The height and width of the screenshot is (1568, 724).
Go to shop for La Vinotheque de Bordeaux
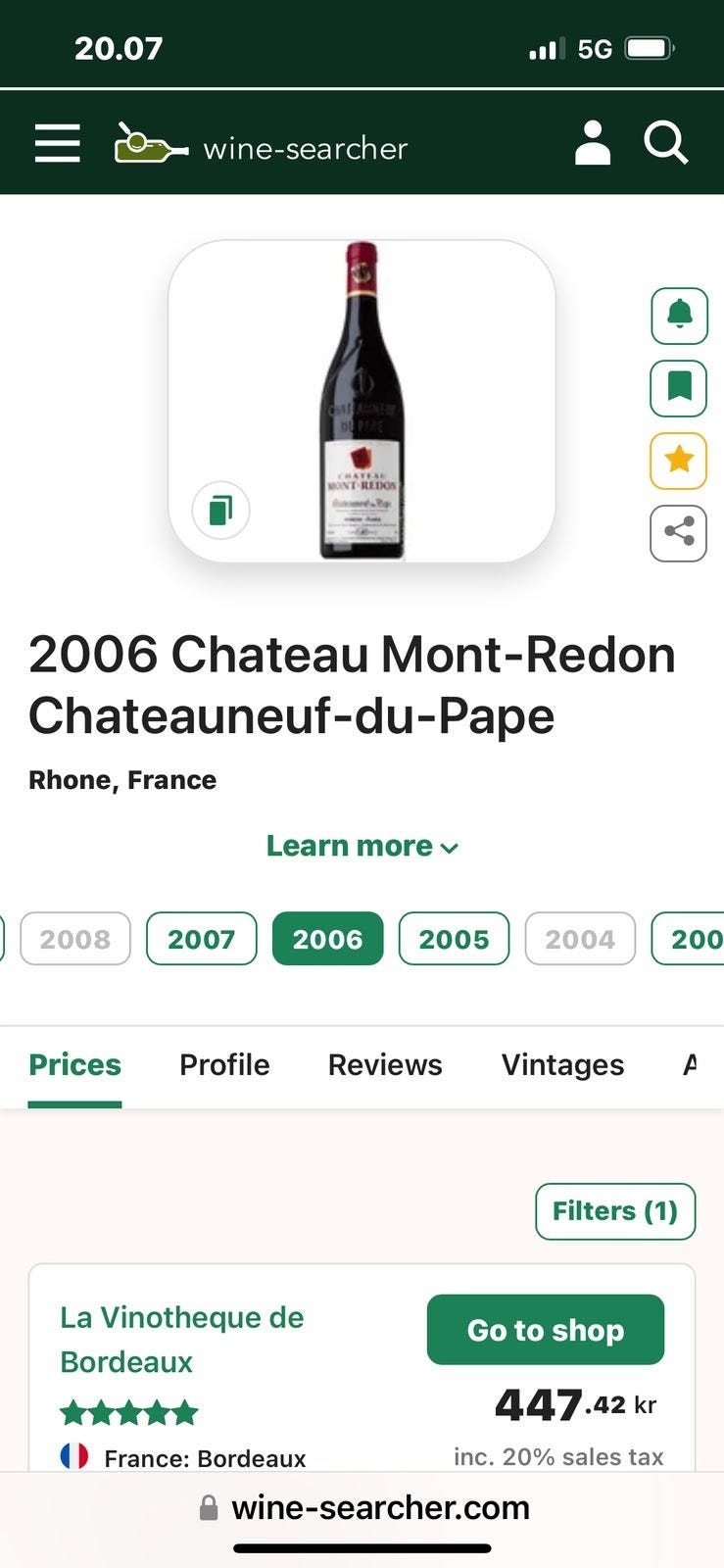pos(546,1330)
